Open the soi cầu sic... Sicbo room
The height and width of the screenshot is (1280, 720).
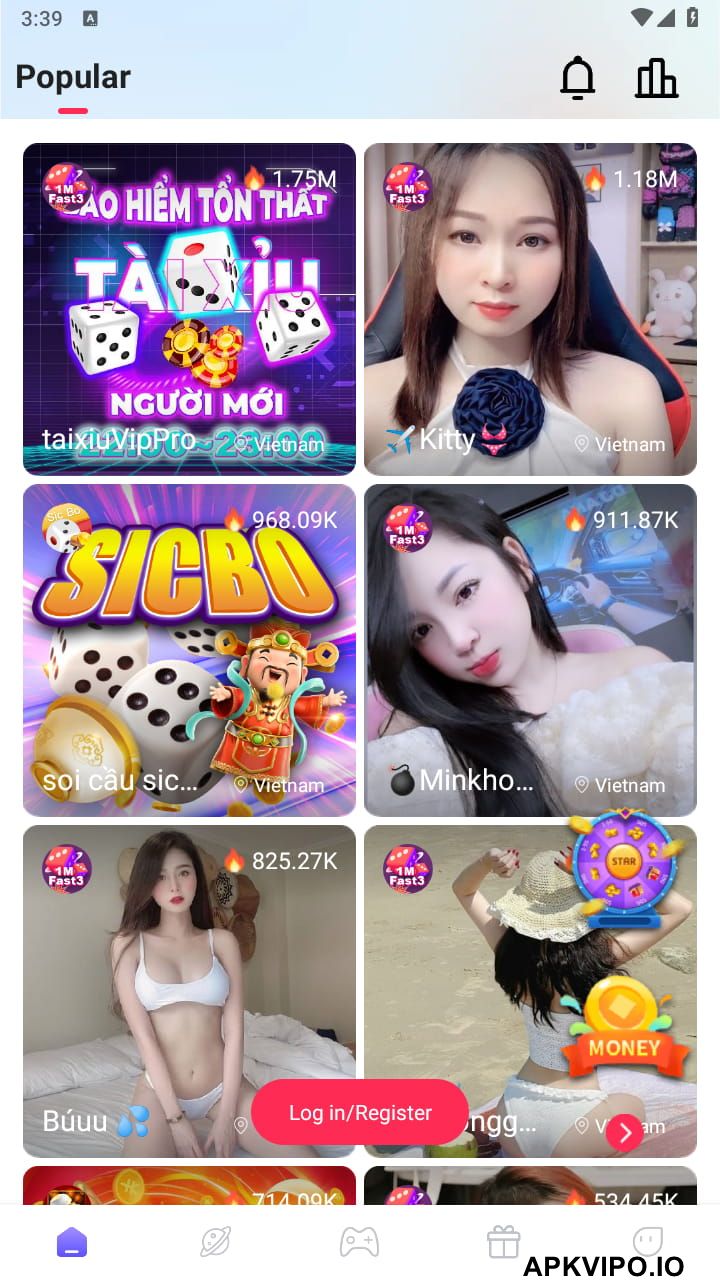coord(189,650)
